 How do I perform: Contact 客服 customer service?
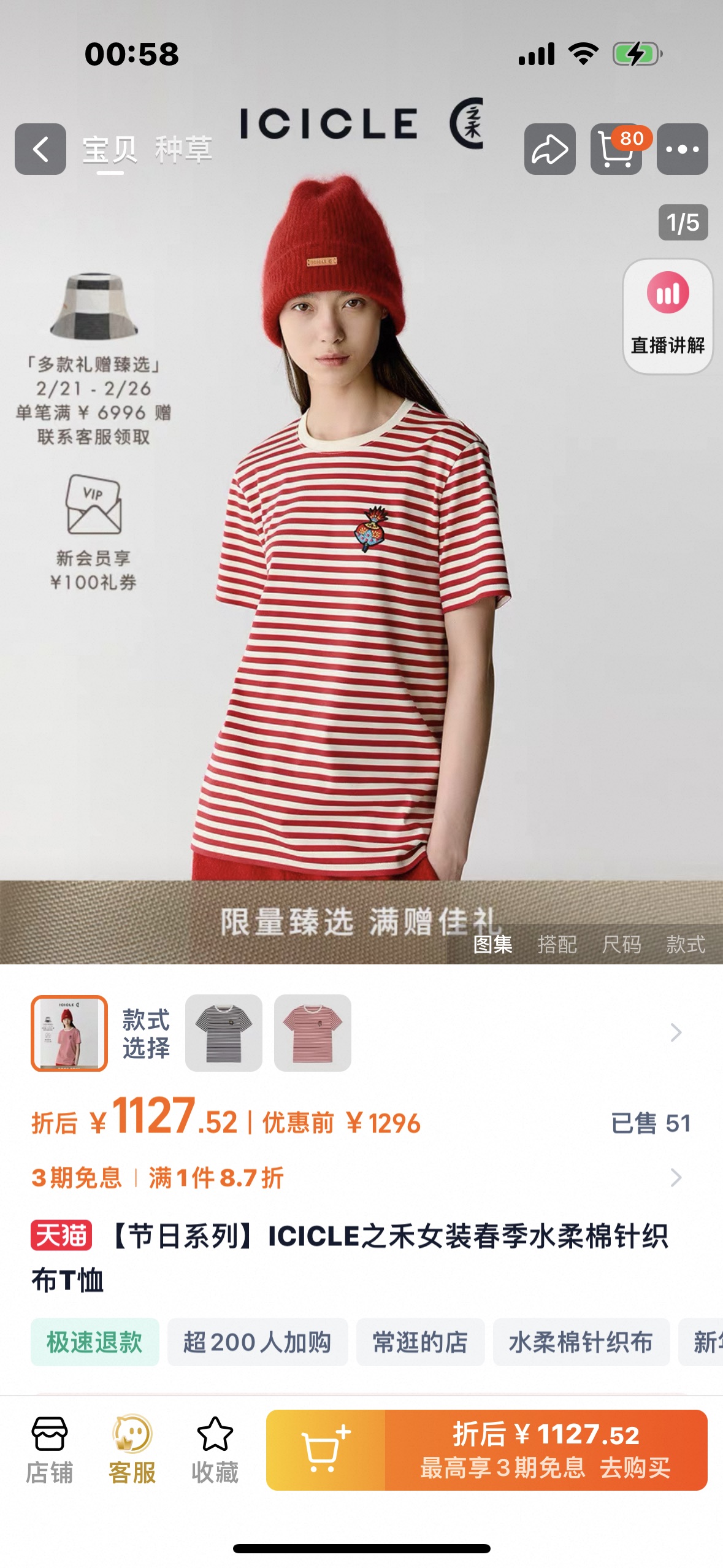point(132,1450)
